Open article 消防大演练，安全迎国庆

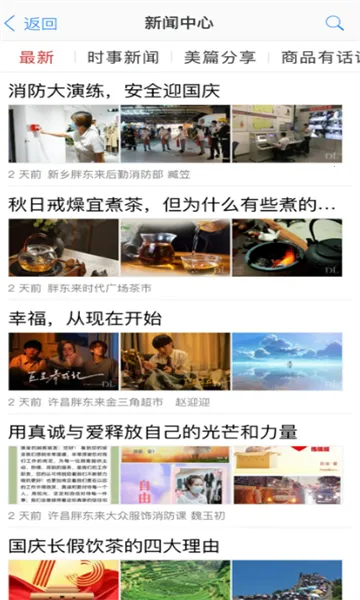click(x=114, y=91)
